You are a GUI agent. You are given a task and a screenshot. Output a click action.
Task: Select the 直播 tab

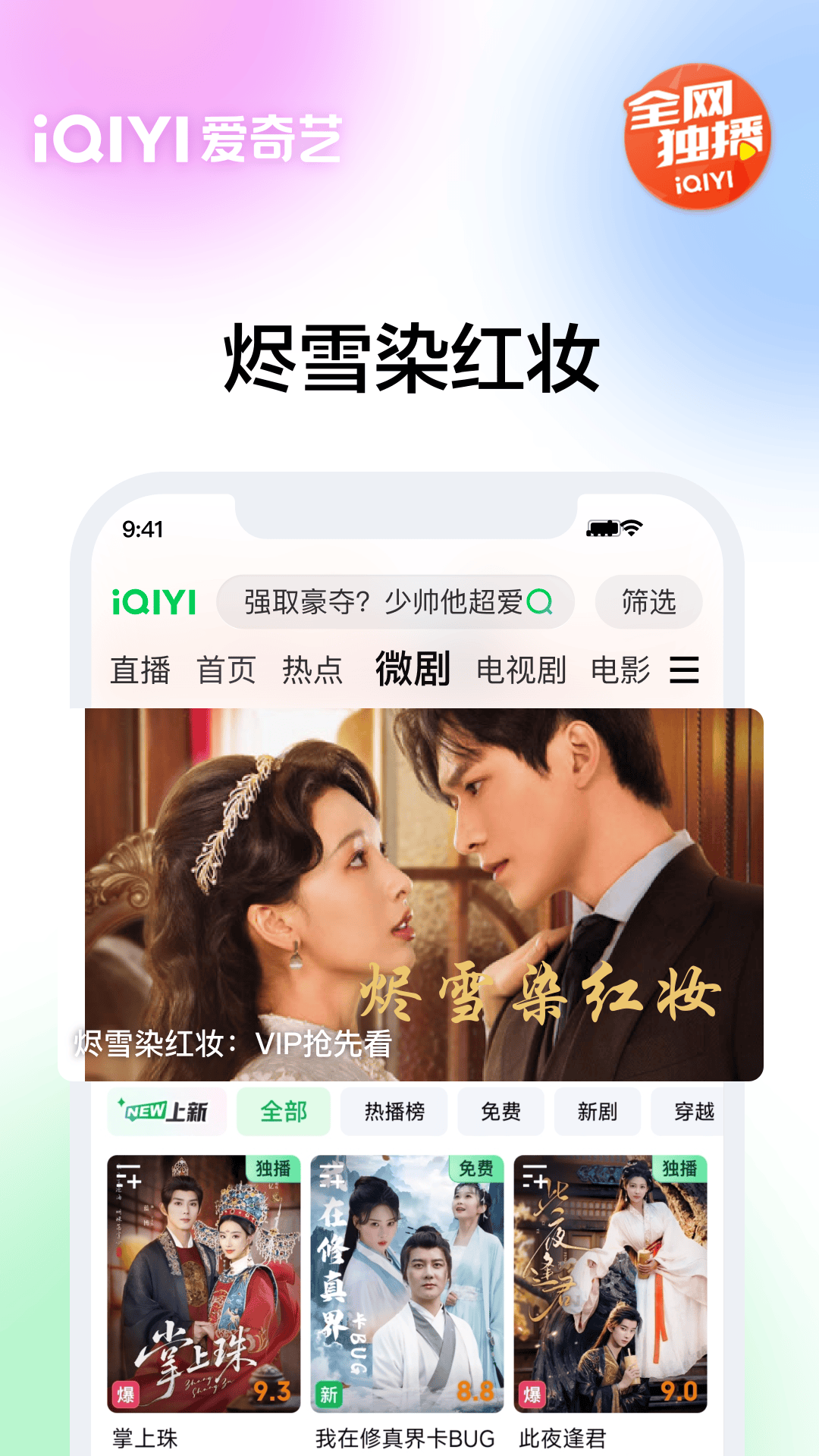[139, 670]
